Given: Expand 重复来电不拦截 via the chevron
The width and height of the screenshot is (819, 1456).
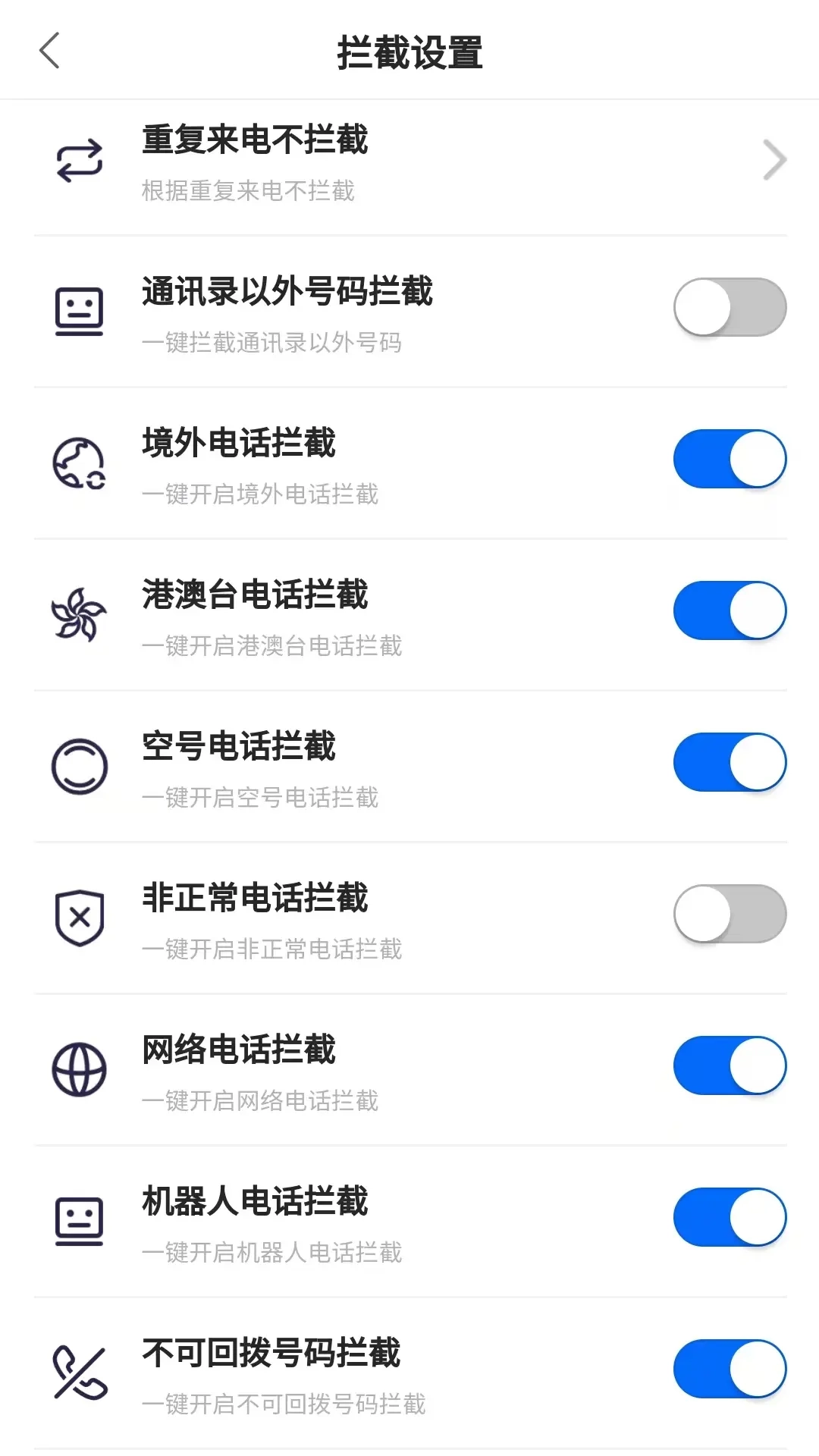Looking at the screenshot, I should click(x=774, y=160).
